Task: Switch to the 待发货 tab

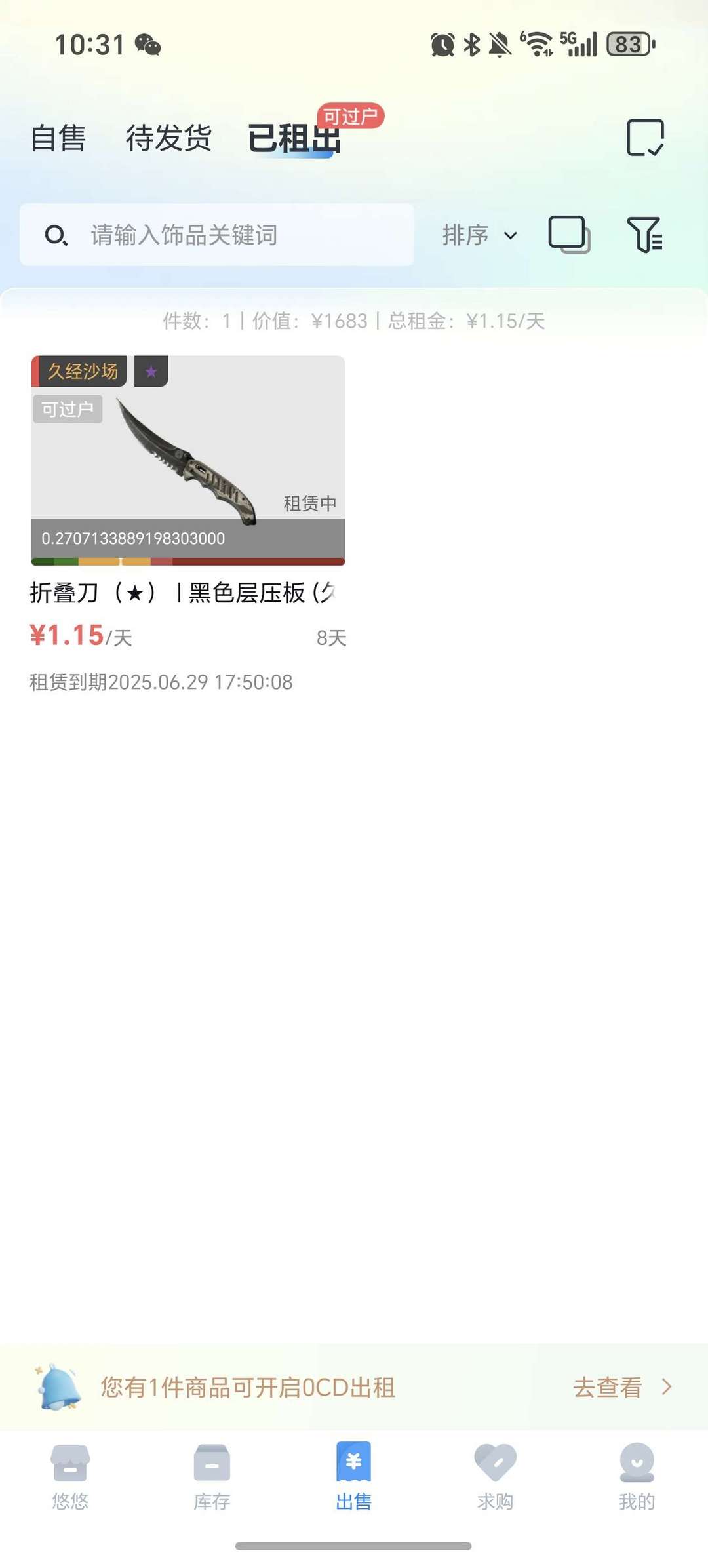Action: click(x=168, y=138)
